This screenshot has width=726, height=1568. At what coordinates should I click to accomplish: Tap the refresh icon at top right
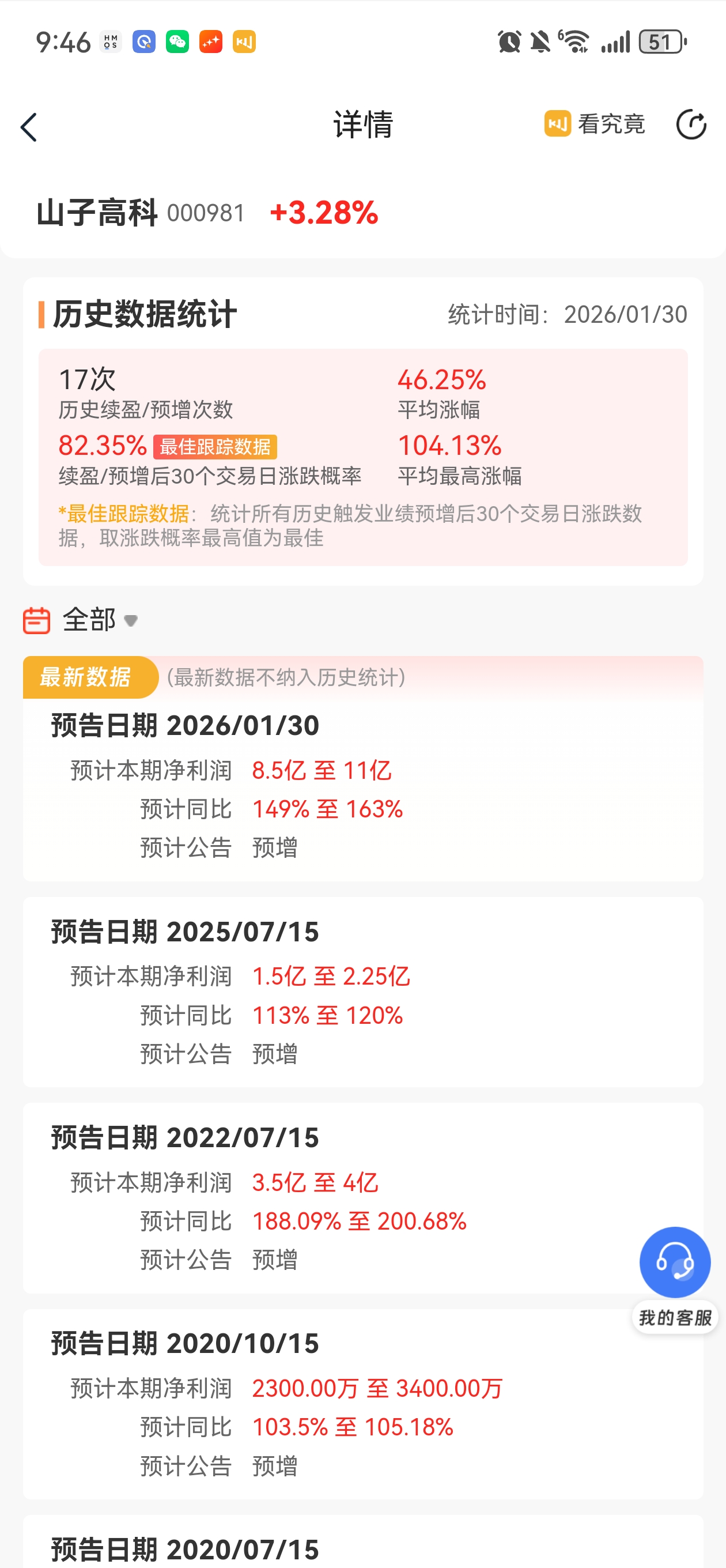point(691,124)
